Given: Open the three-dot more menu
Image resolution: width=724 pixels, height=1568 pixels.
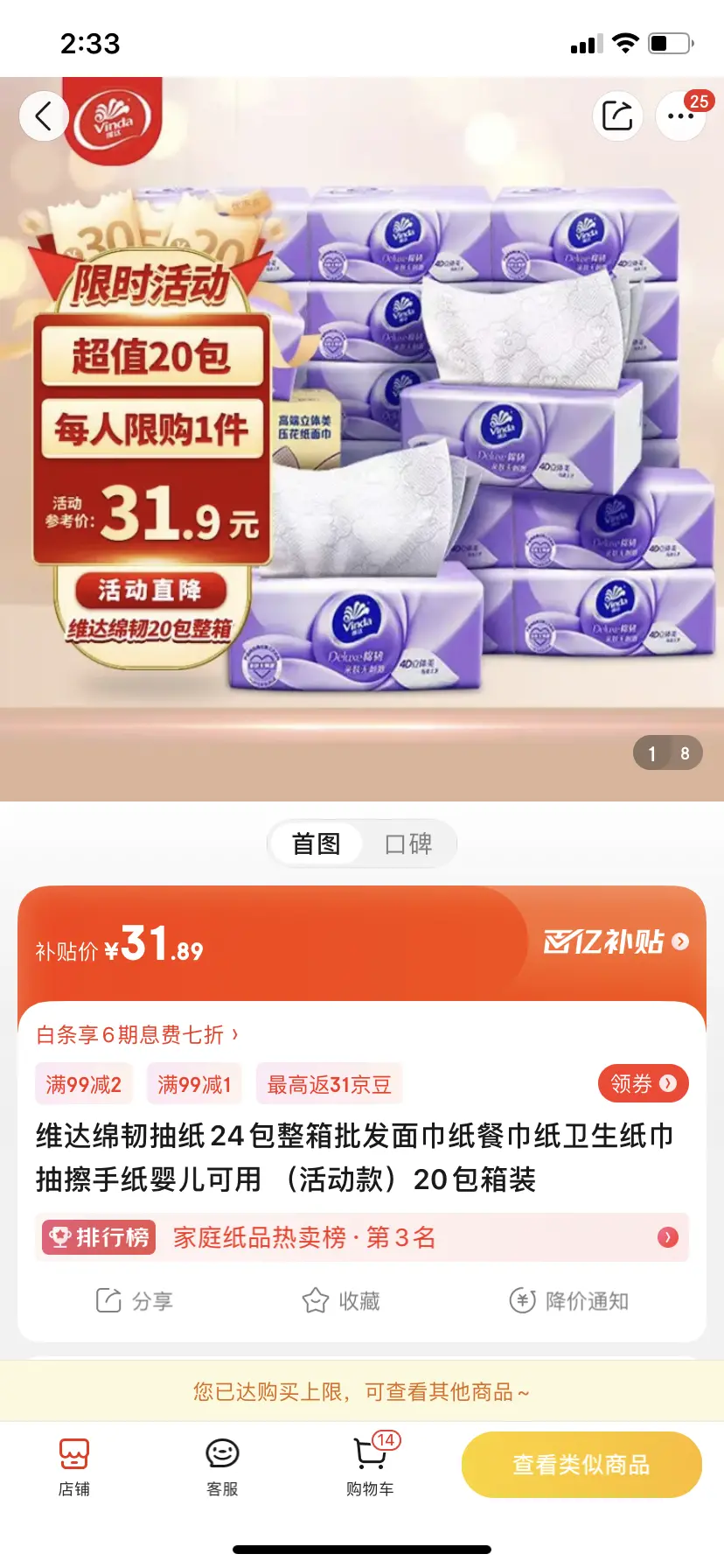Looking at the screenshot, I should (x=680, y=116).
